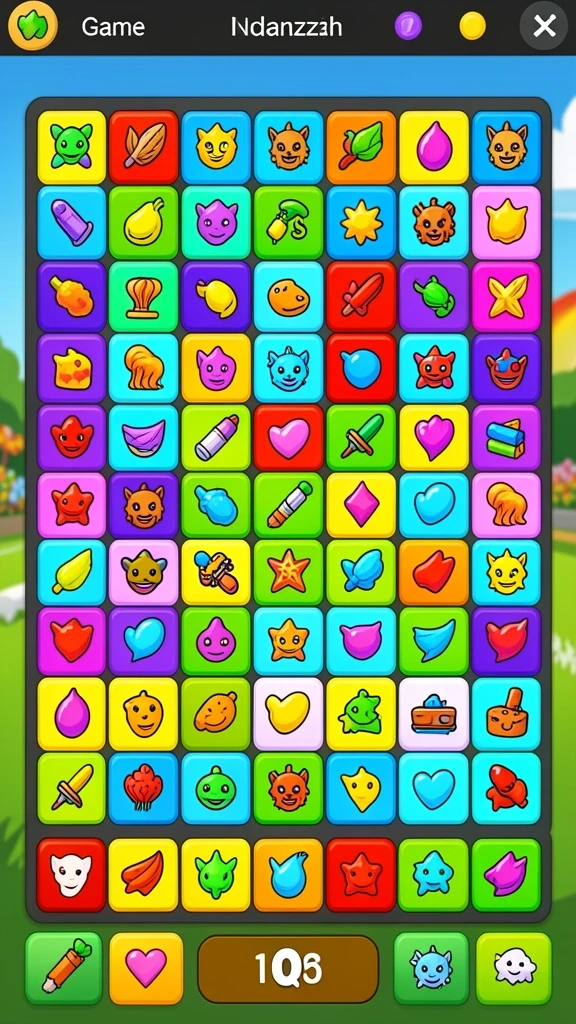
Task: Select the pink diamond tile on yellow
Action: pos(361,506)
